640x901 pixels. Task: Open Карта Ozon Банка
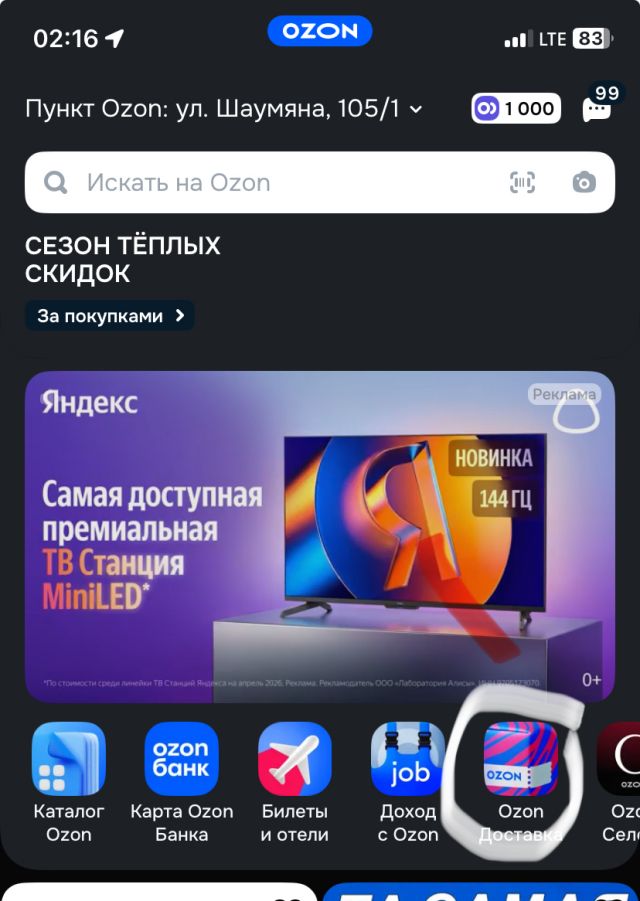(x=182, y=759)
